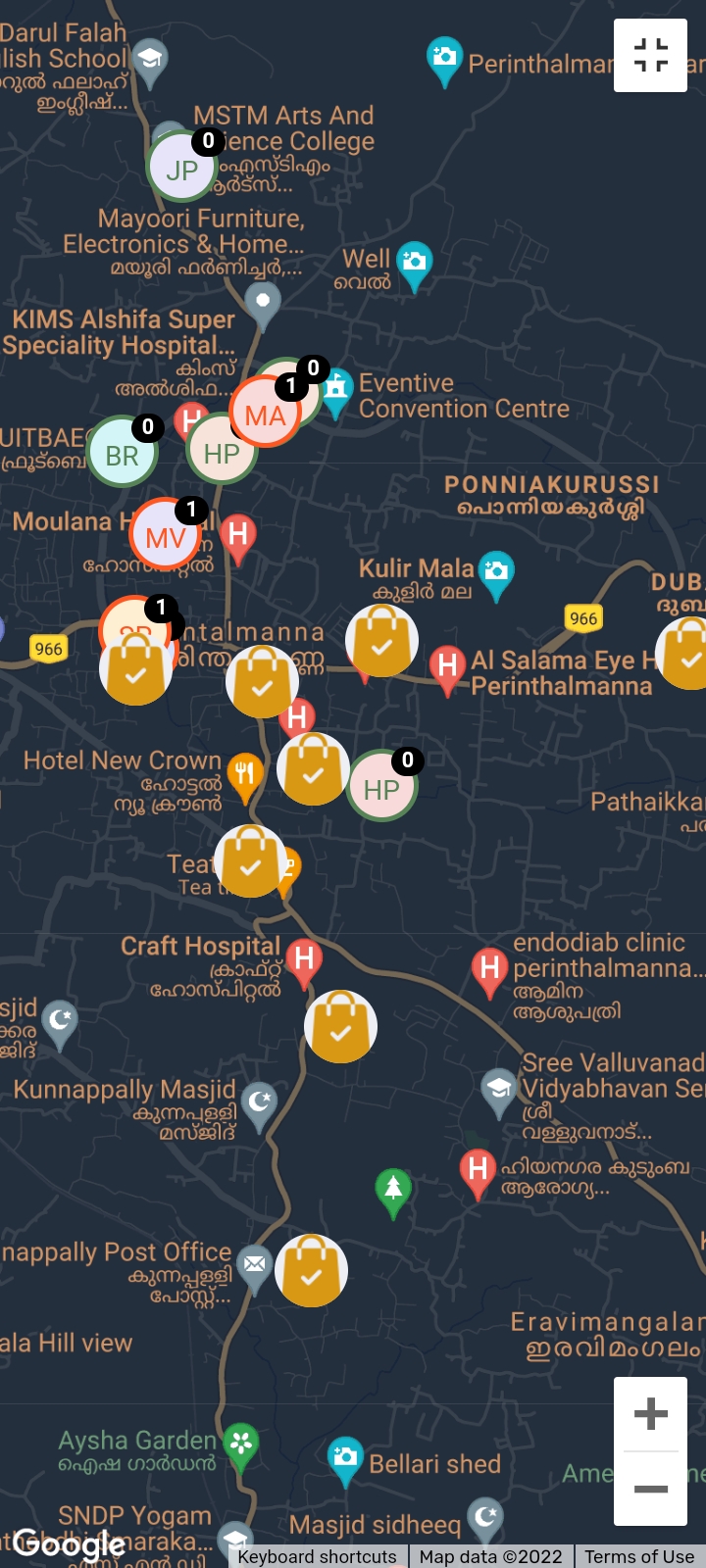The image size is (706, 1568).
Task: Open the JP marker near MSTM College
Action: coord(180,170)
